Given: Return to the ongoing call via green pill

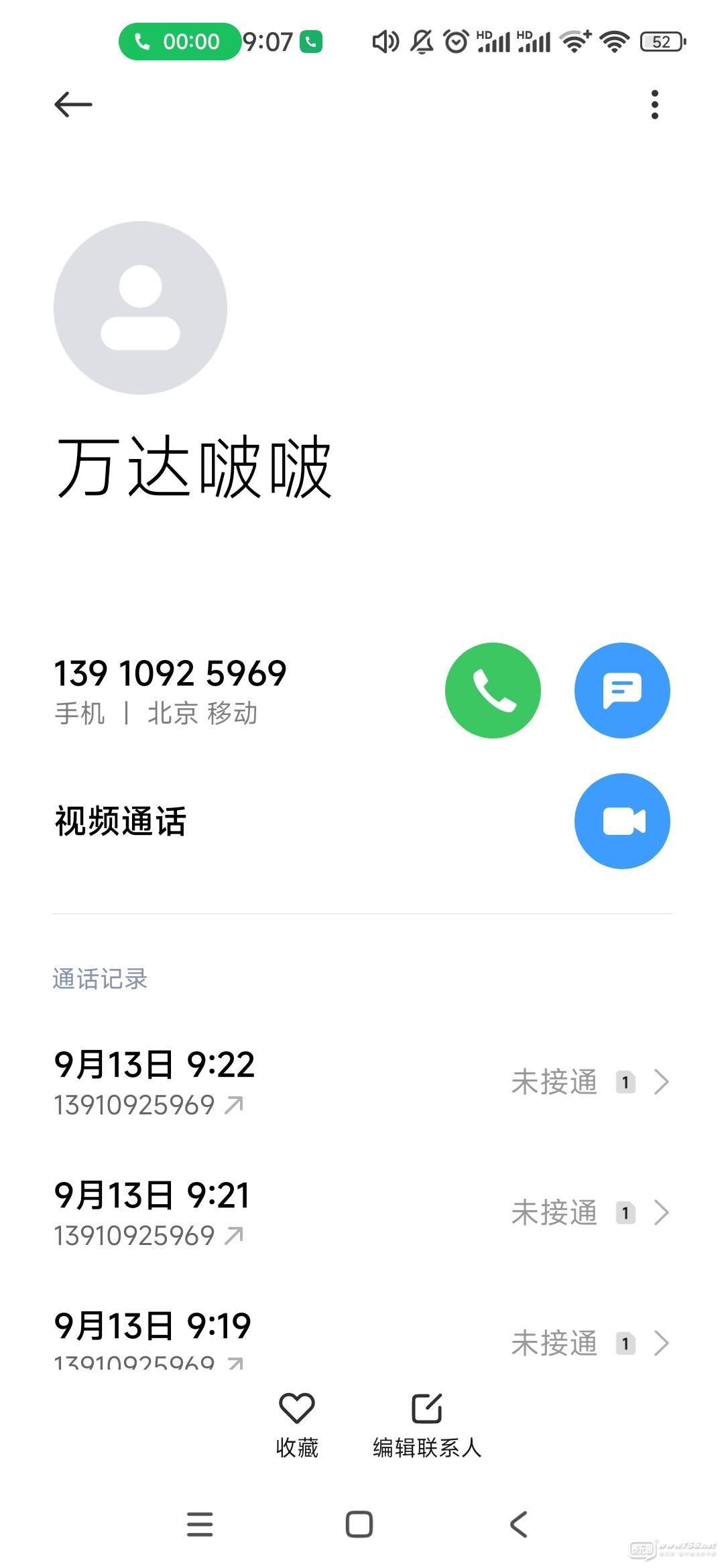Looking at the screenshot, I should pos(180,42).
